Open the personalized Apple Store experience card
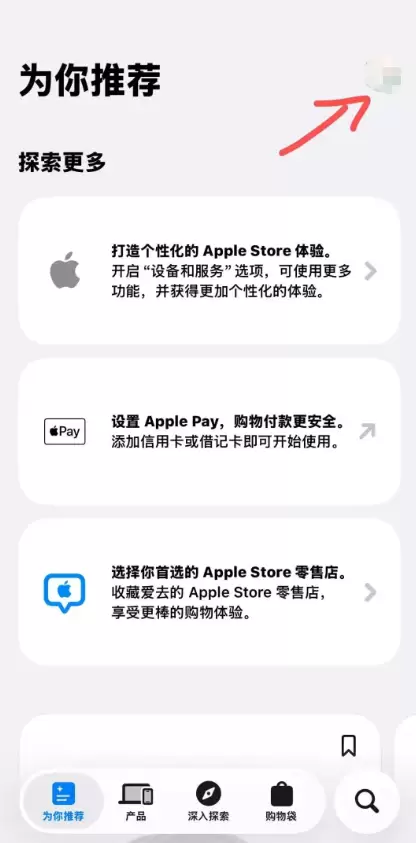 (209, 270)
